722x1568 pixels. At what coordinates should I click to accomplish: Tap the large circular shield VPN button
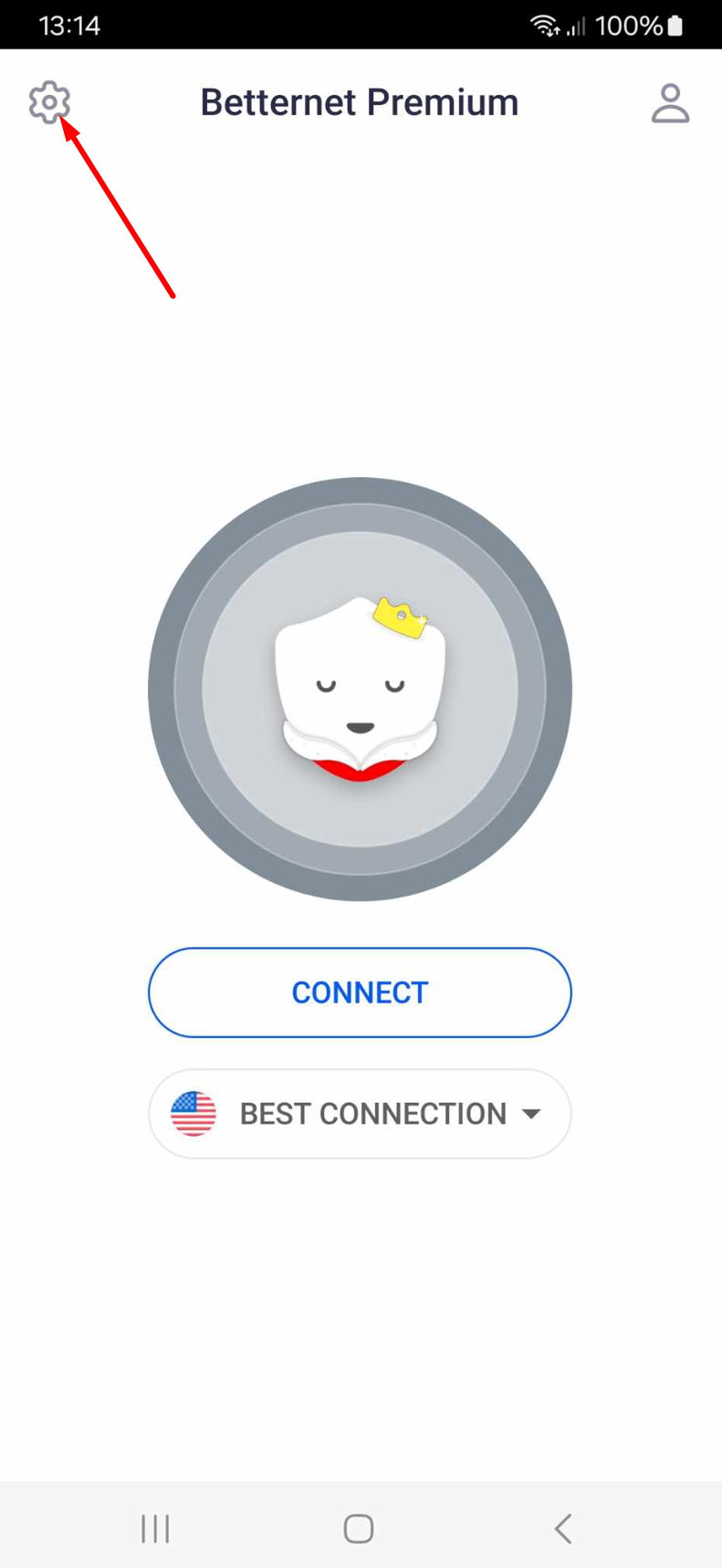click(360, 690)
